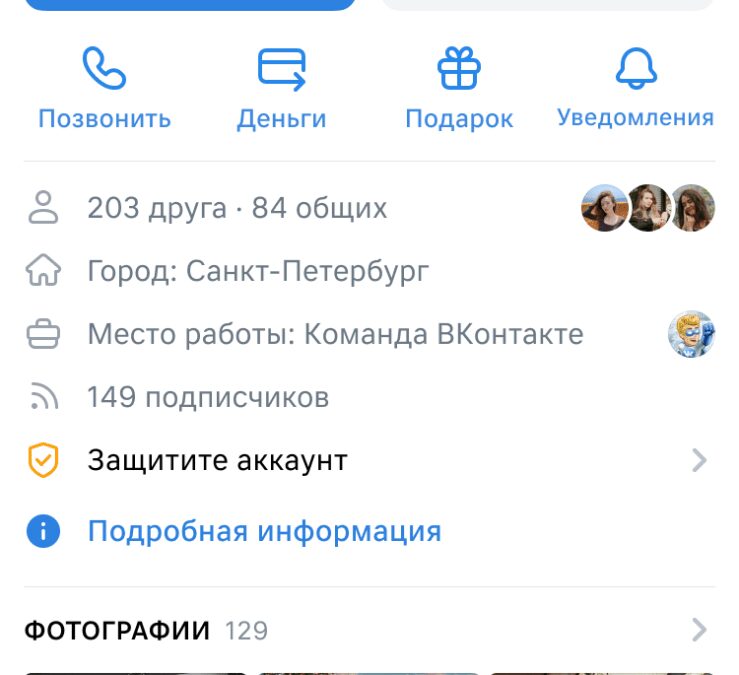Open Деньги to send money
The width and height of the screenshot is (739, 675).
click(281, 89)
